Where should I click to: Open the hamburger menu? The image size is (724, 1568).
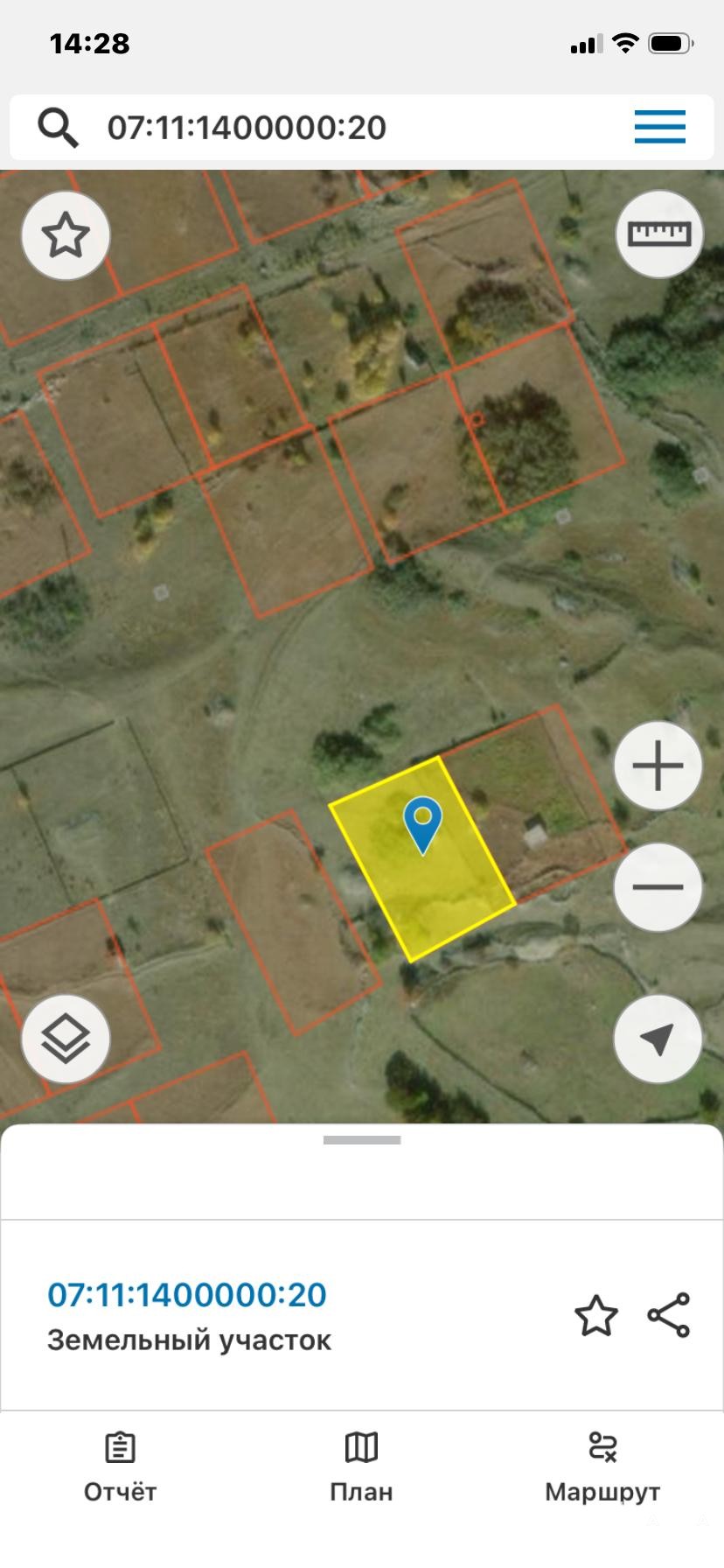click(659, 128)
